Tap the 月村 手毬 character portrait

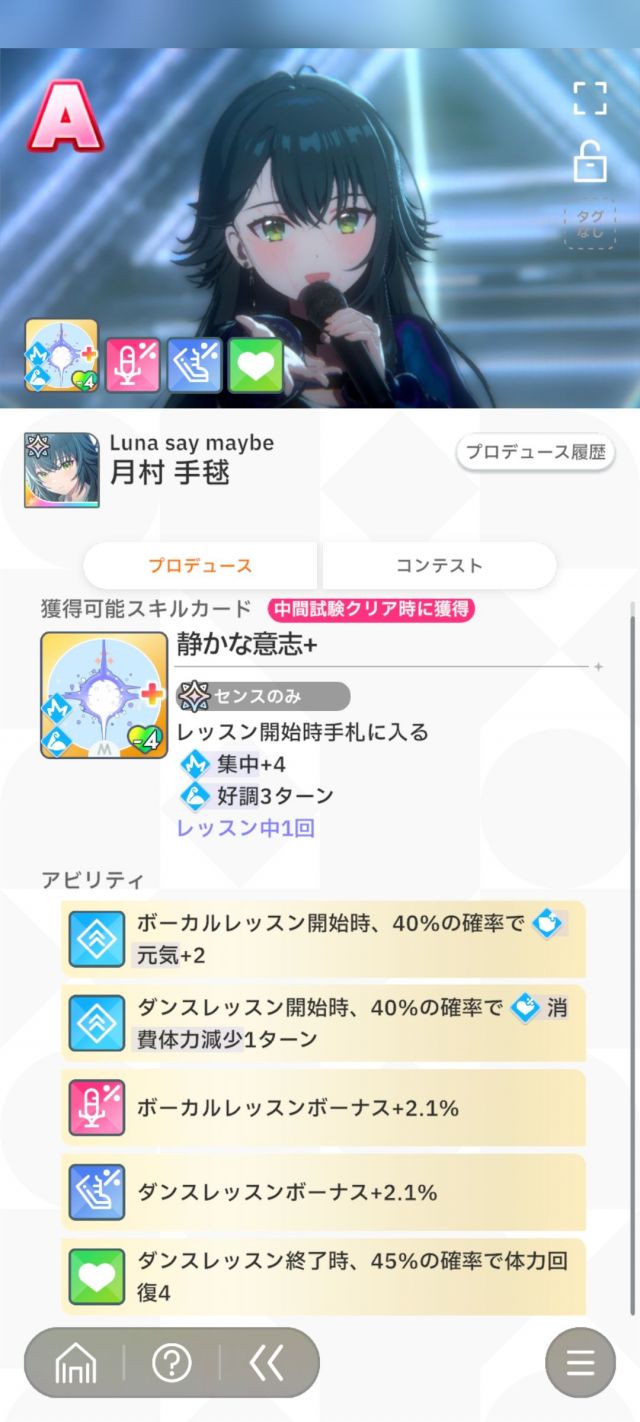pyautogui.click(x=61, y=471)
